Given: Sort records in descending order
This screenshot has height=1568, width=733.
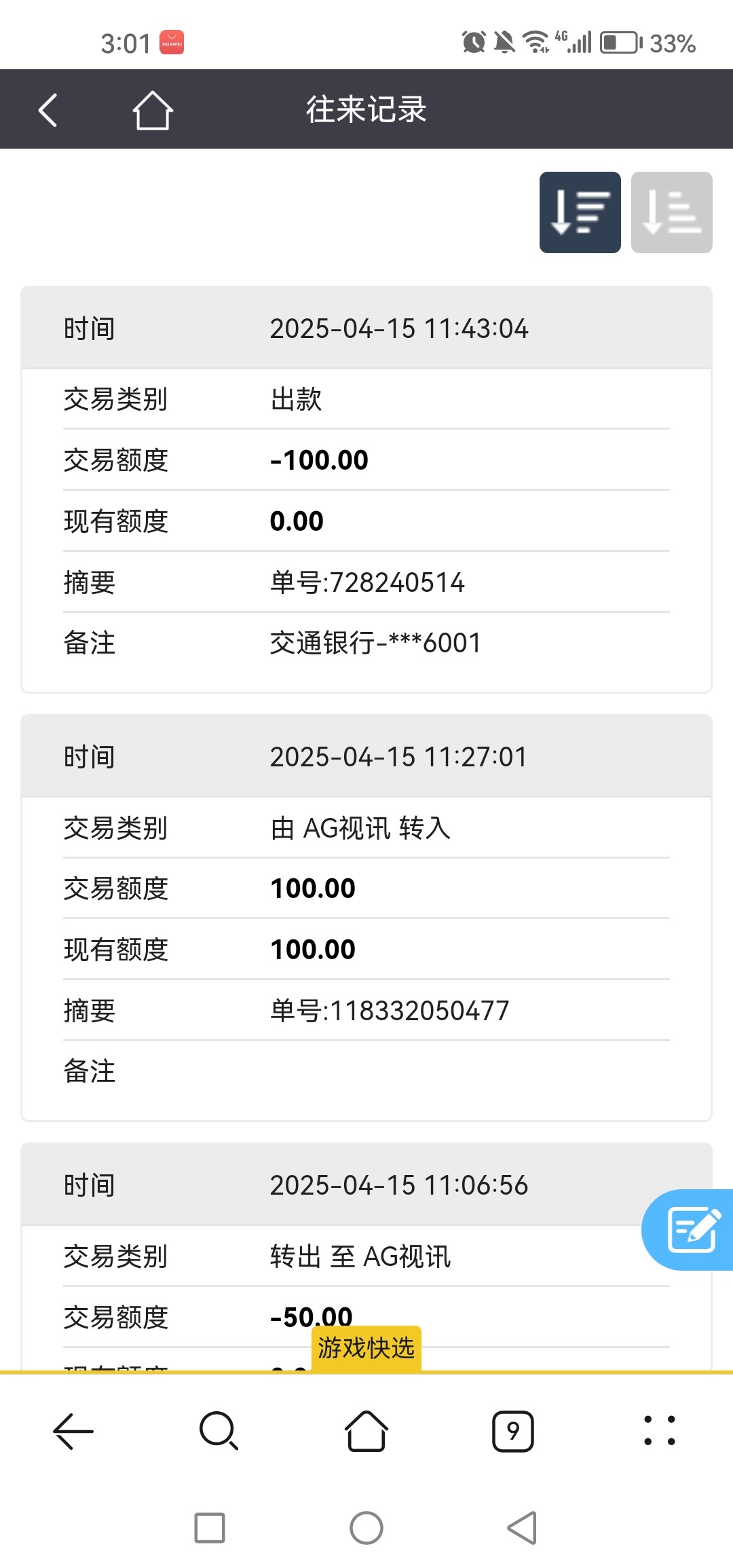Looking at the screenshot, I should point(580,212).
